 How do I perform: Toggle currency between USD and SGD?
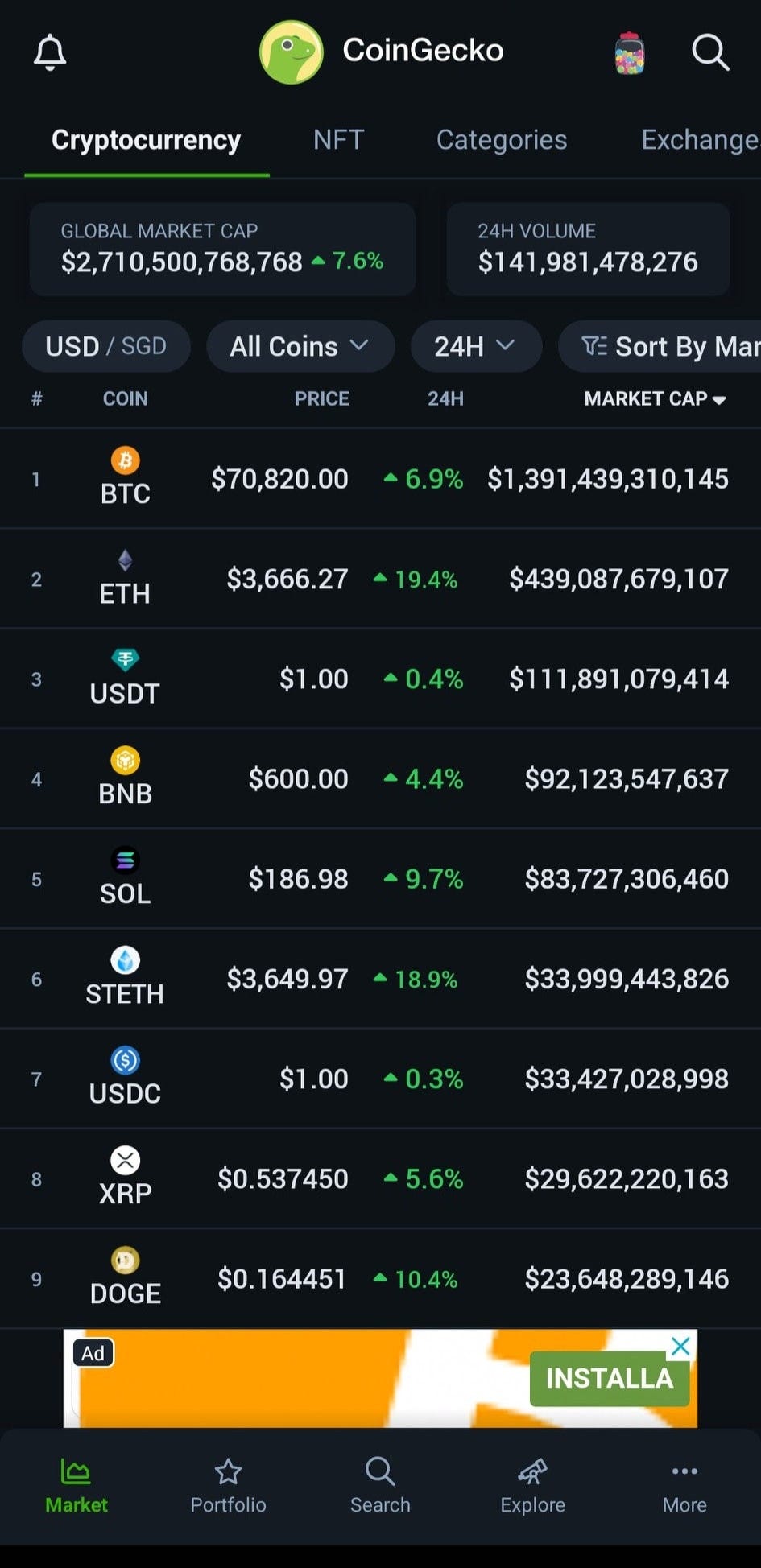coord(105,346)
